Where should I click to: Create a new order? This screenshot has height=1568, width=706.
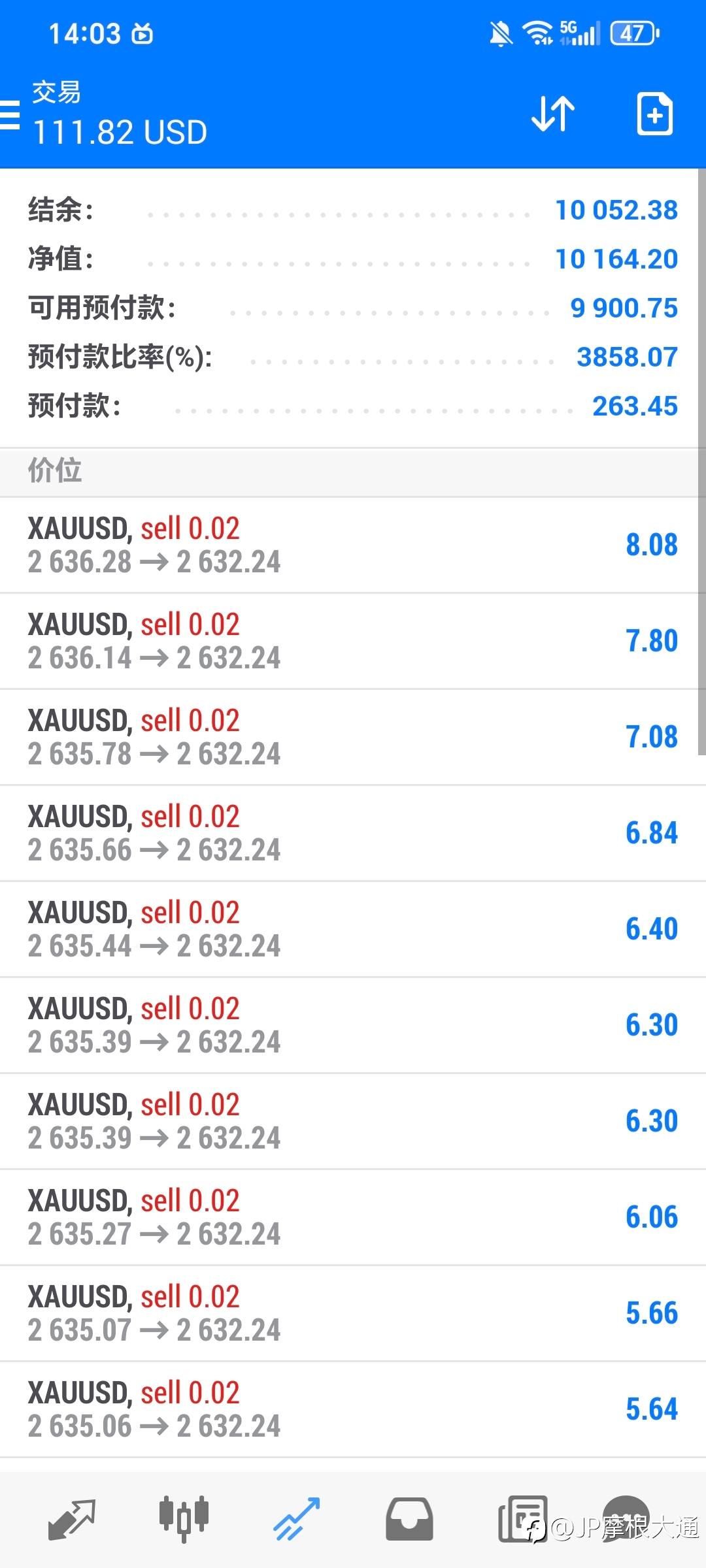click(x=654, y=114)
